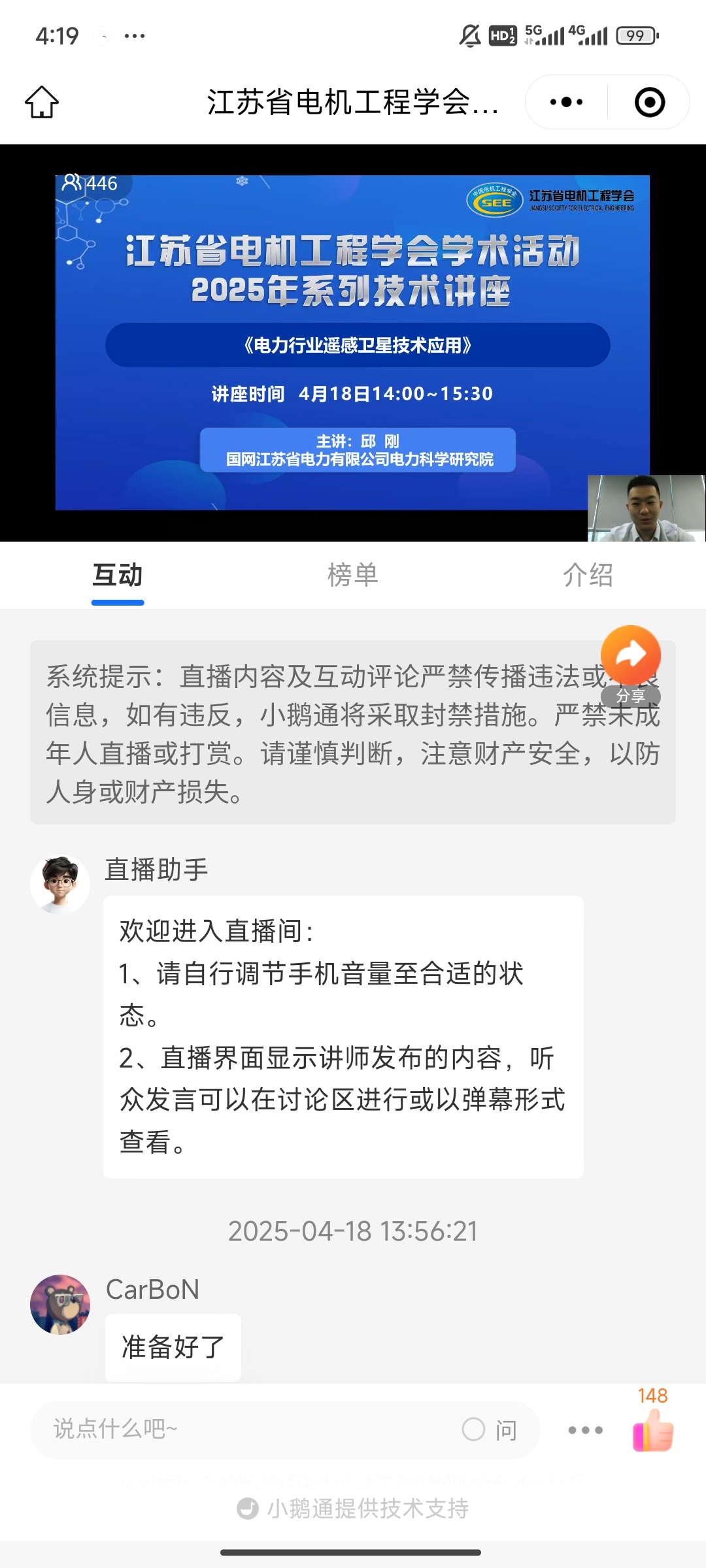View CarBoN's profile picture
This screenshot has height=1568, width=706.
[x=60, y=1305]
